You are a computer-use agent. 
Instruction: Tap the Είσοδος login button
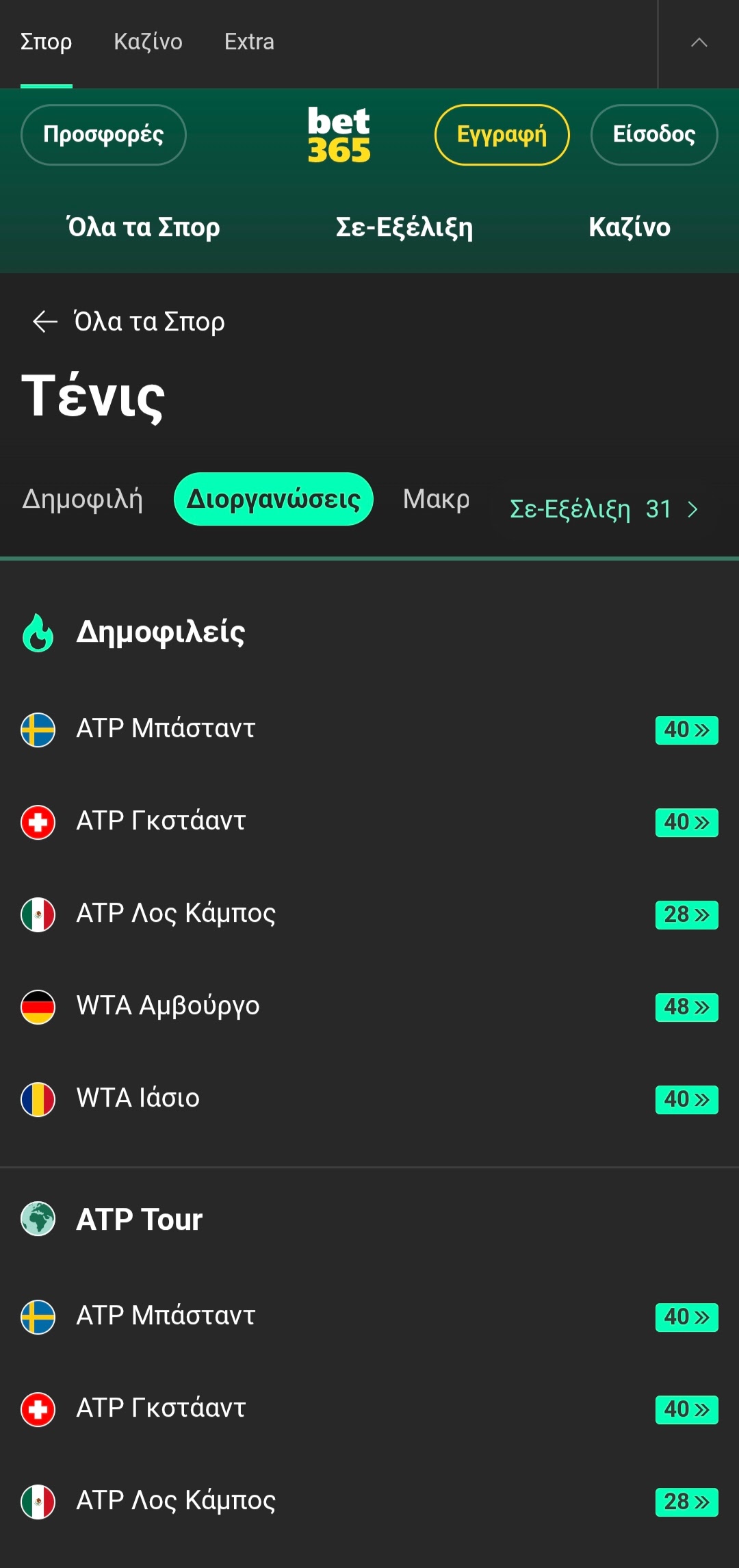[654, 134]
